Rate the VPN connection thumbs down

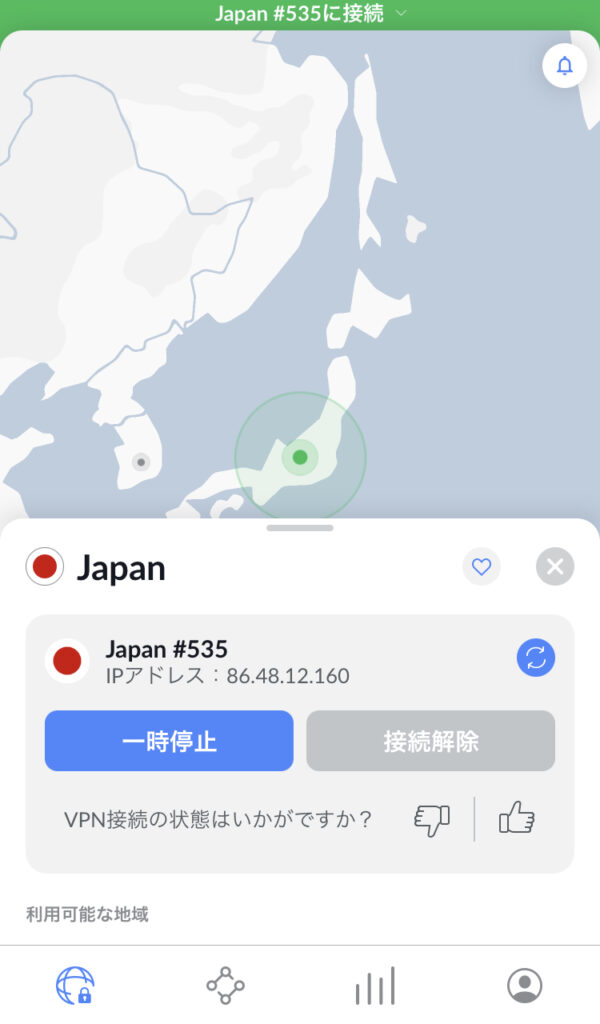[432, 820]
